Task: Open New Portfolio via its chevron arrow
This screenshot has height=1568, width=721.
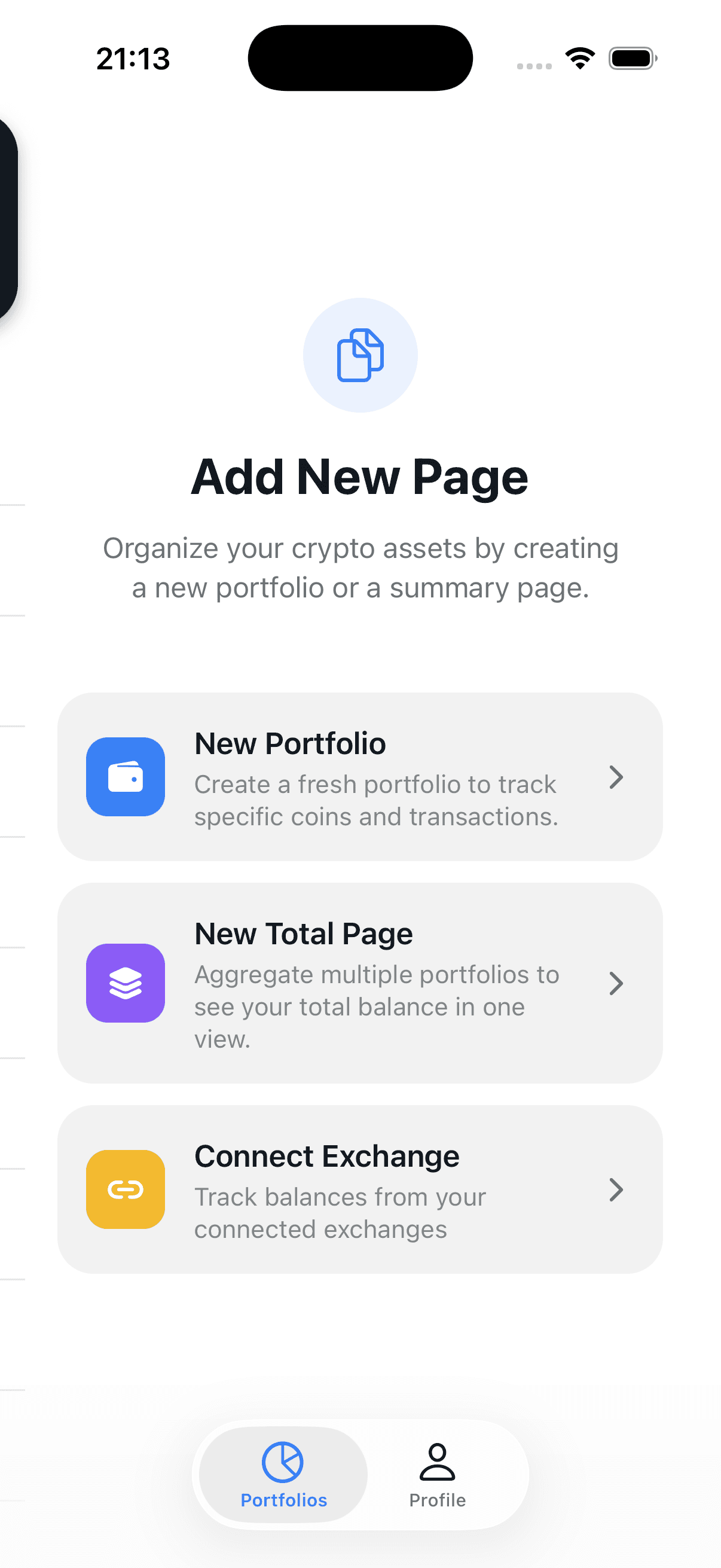Action: click(616, 777)
